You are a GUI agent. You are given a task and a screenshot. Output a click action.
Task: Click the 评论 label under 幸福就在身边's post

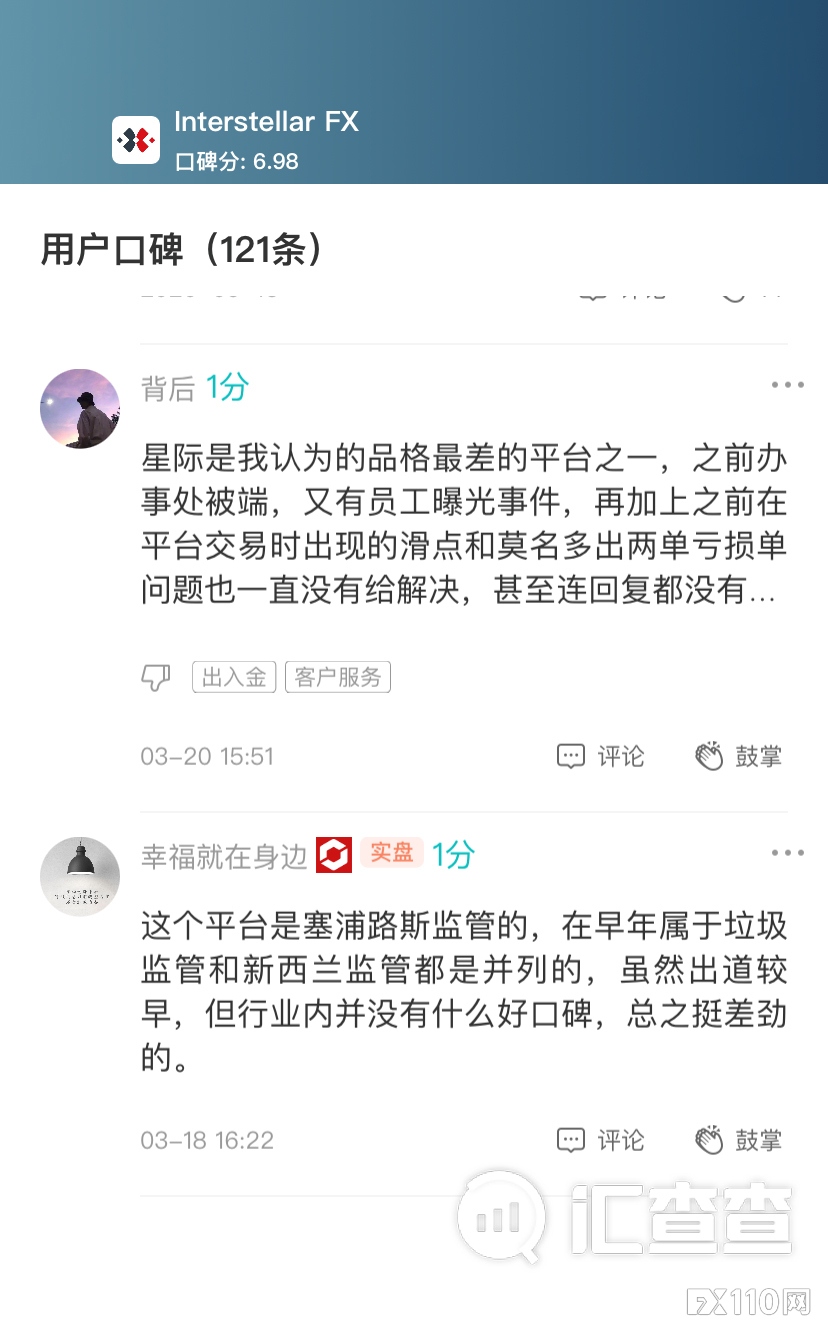(x=621, y=1140)
